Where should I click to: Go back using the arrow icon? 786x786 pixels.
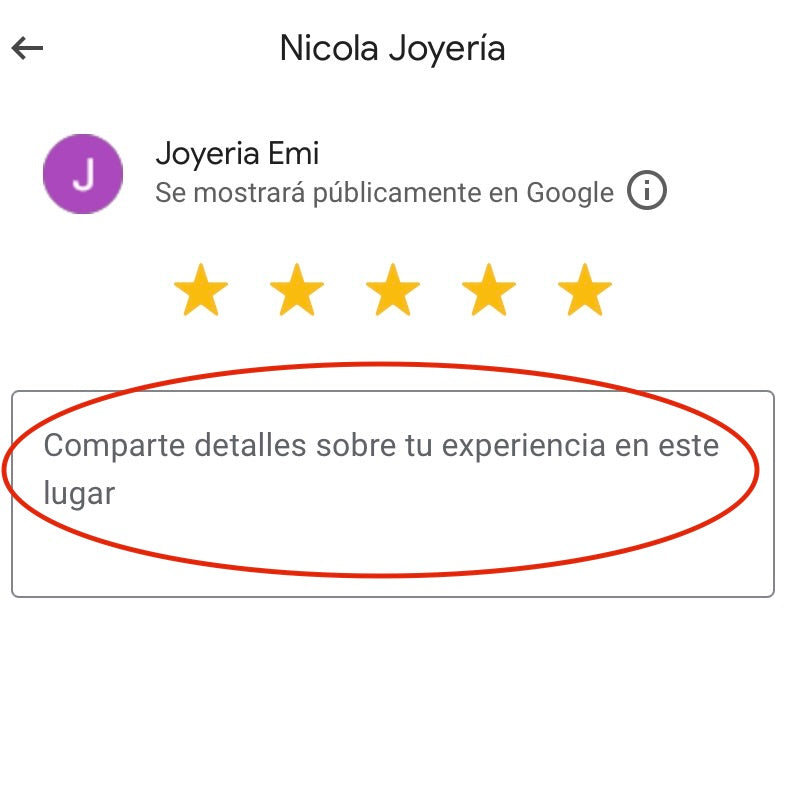[x=27, y=48]
